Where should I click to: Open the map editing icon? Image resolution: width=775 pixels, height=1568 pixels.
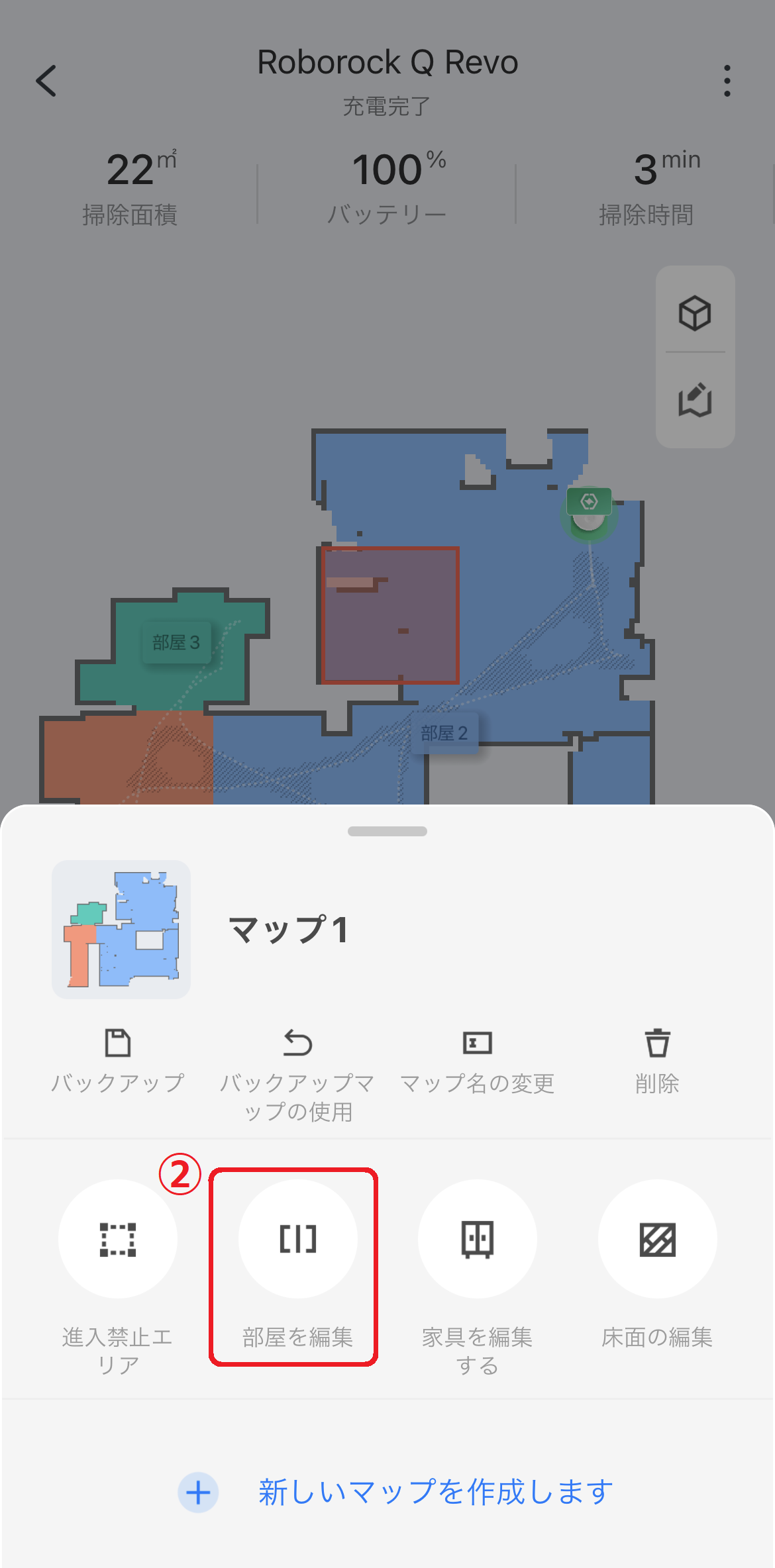[x=695, y=399]
